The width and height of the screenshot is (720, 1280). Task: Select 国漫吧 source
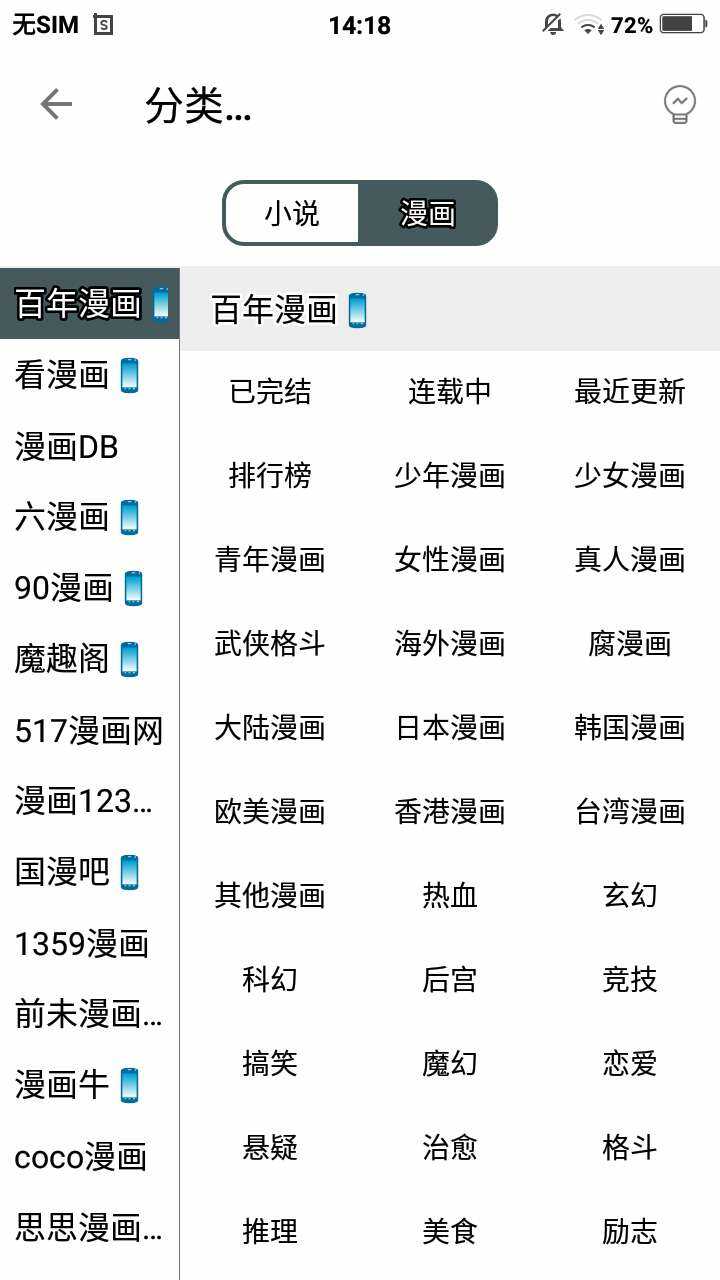[76, 872]
